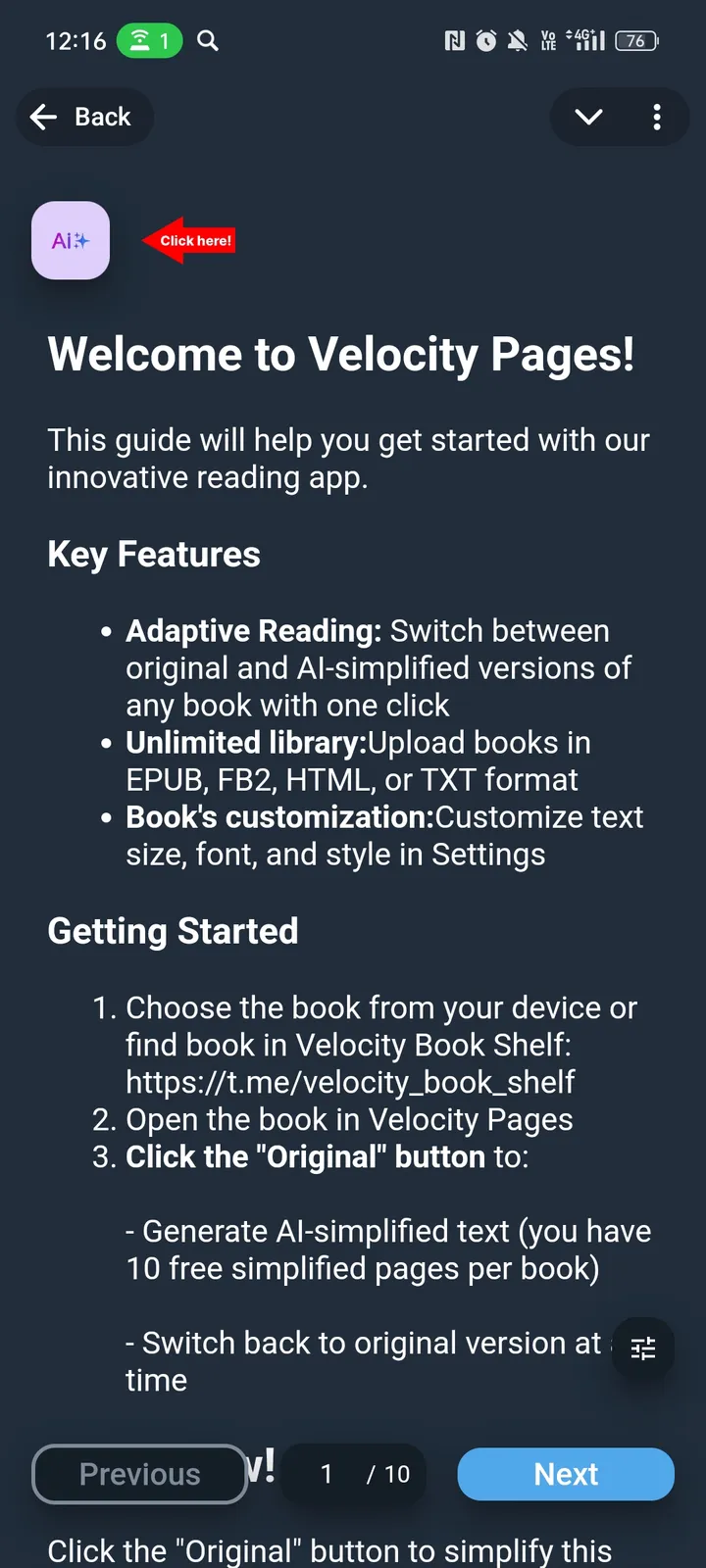This screenshot has height=1568, width=706.
Task: Tap the NFC icon in the status bar
Action: [x=454, y=40]
